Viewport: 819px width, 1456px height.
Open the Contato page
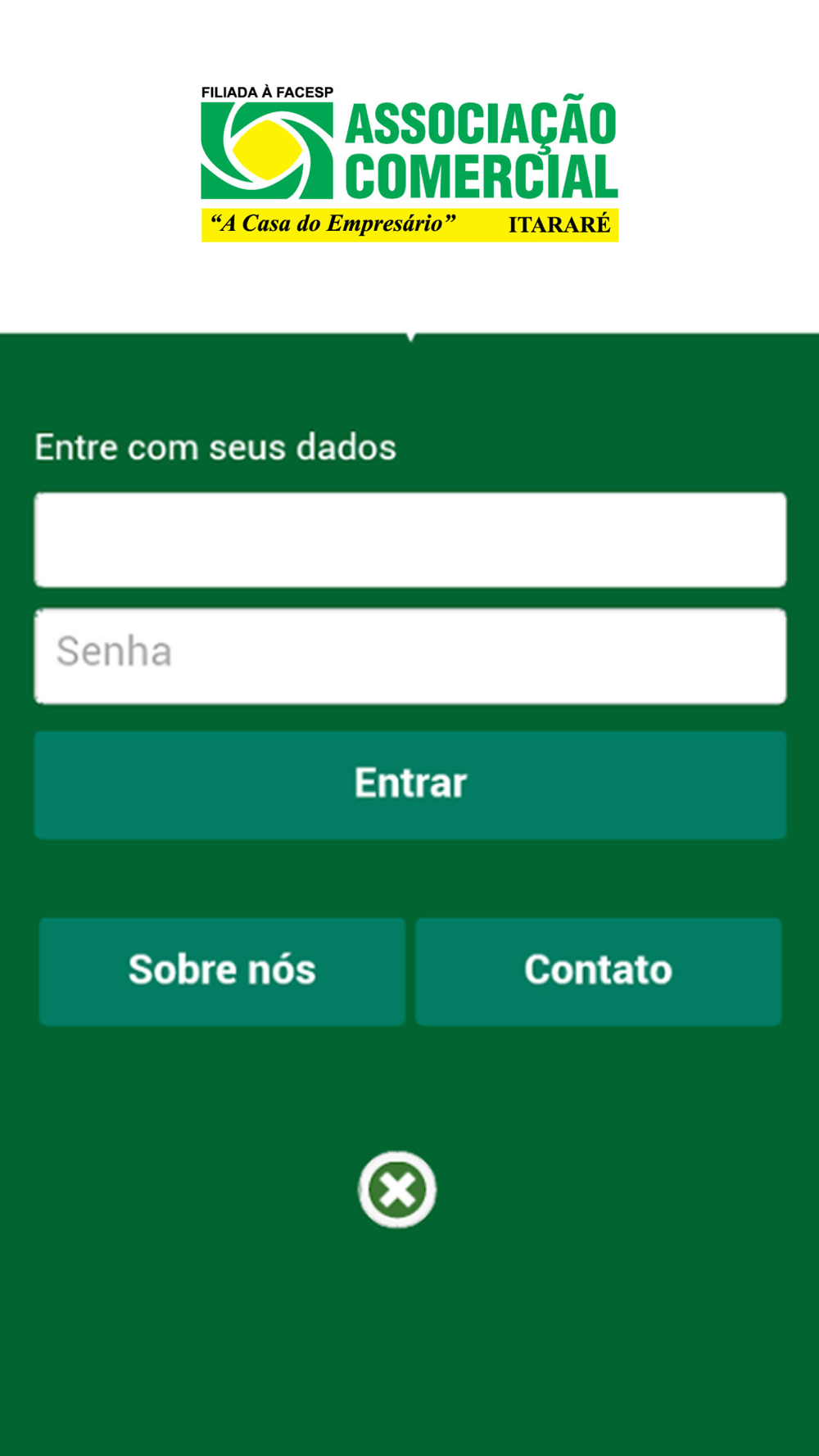(598, 971)
